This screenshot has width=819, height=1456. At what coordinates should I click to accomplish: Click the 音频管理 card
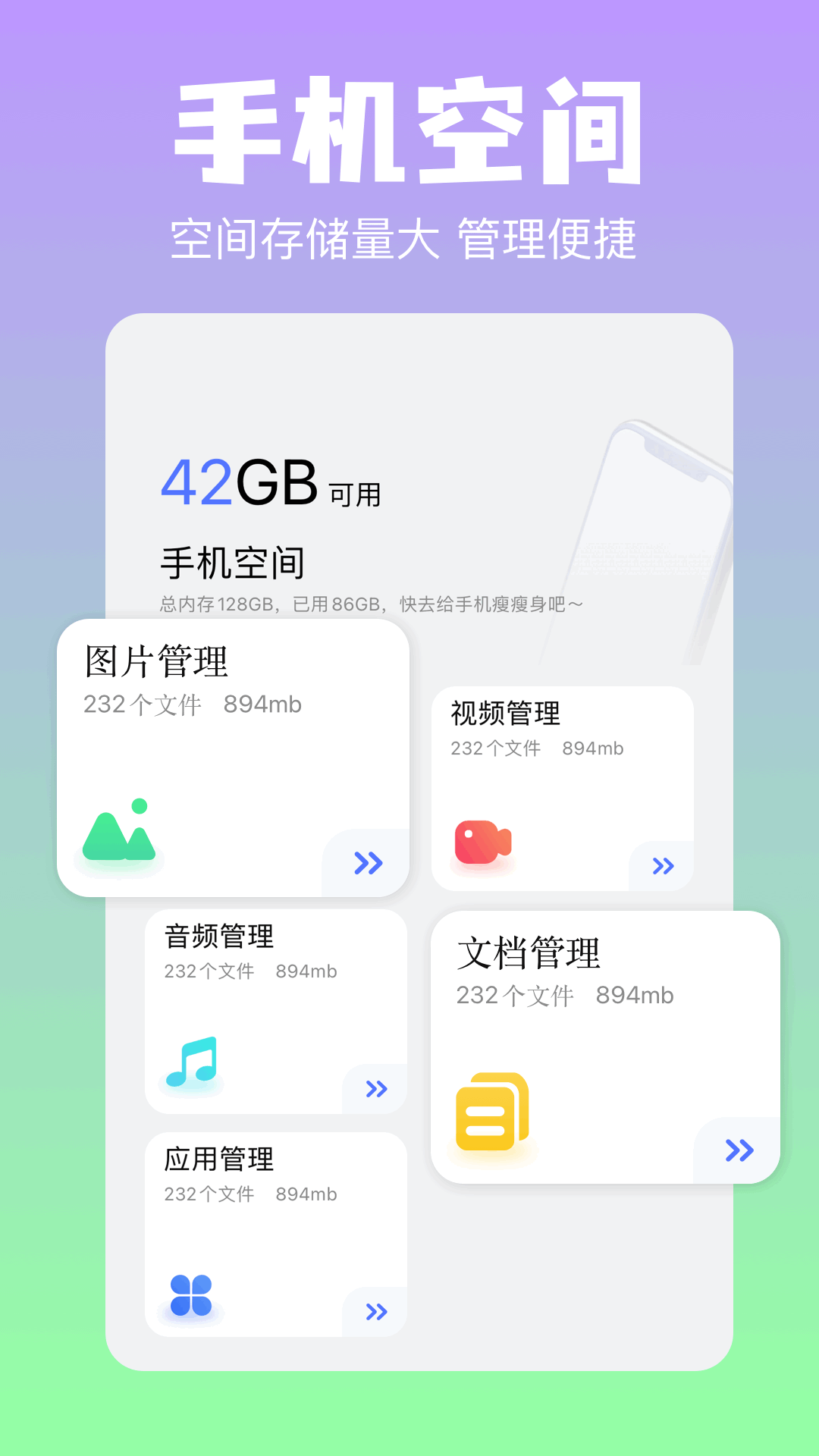(x=275, y=1009)
